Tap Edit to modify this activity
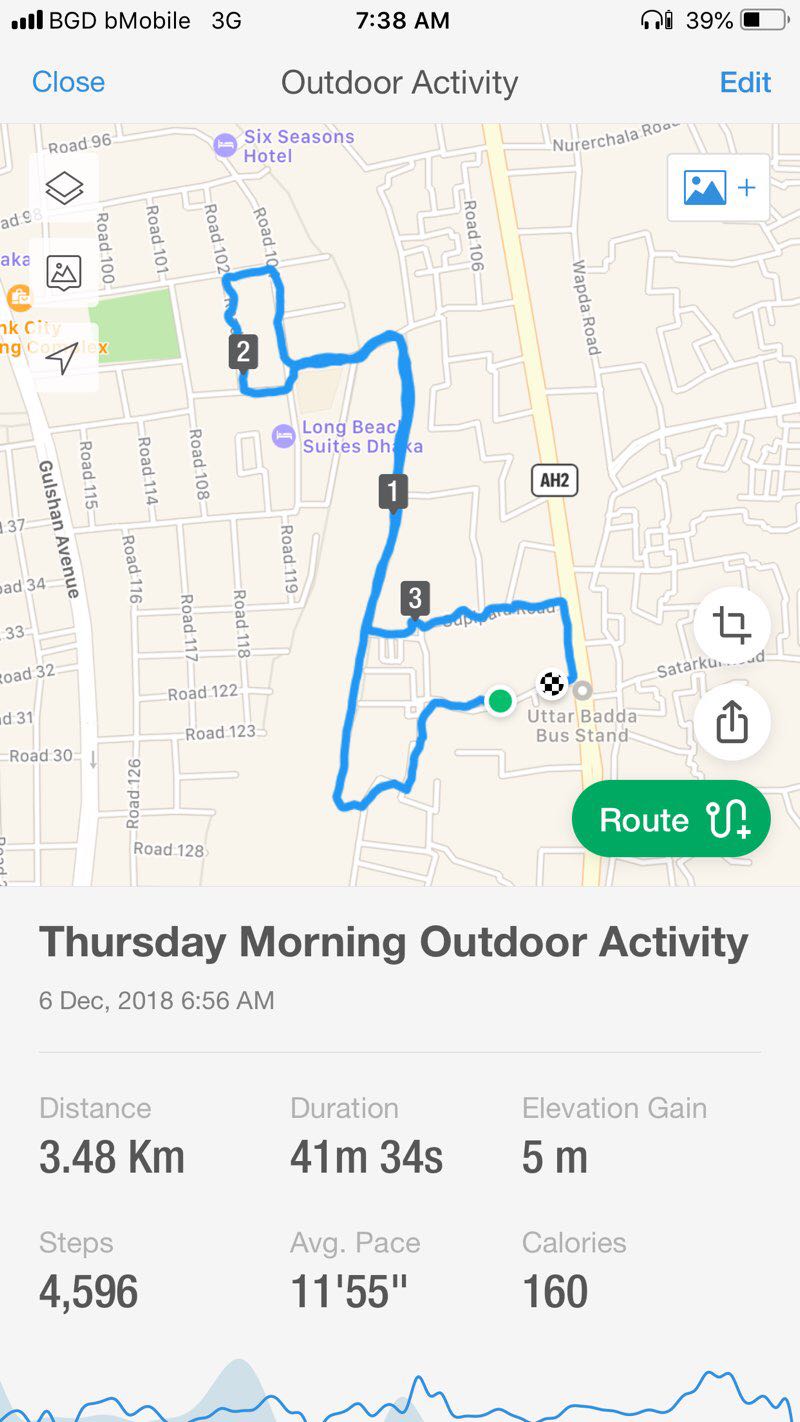 click(x=745, y=82)
